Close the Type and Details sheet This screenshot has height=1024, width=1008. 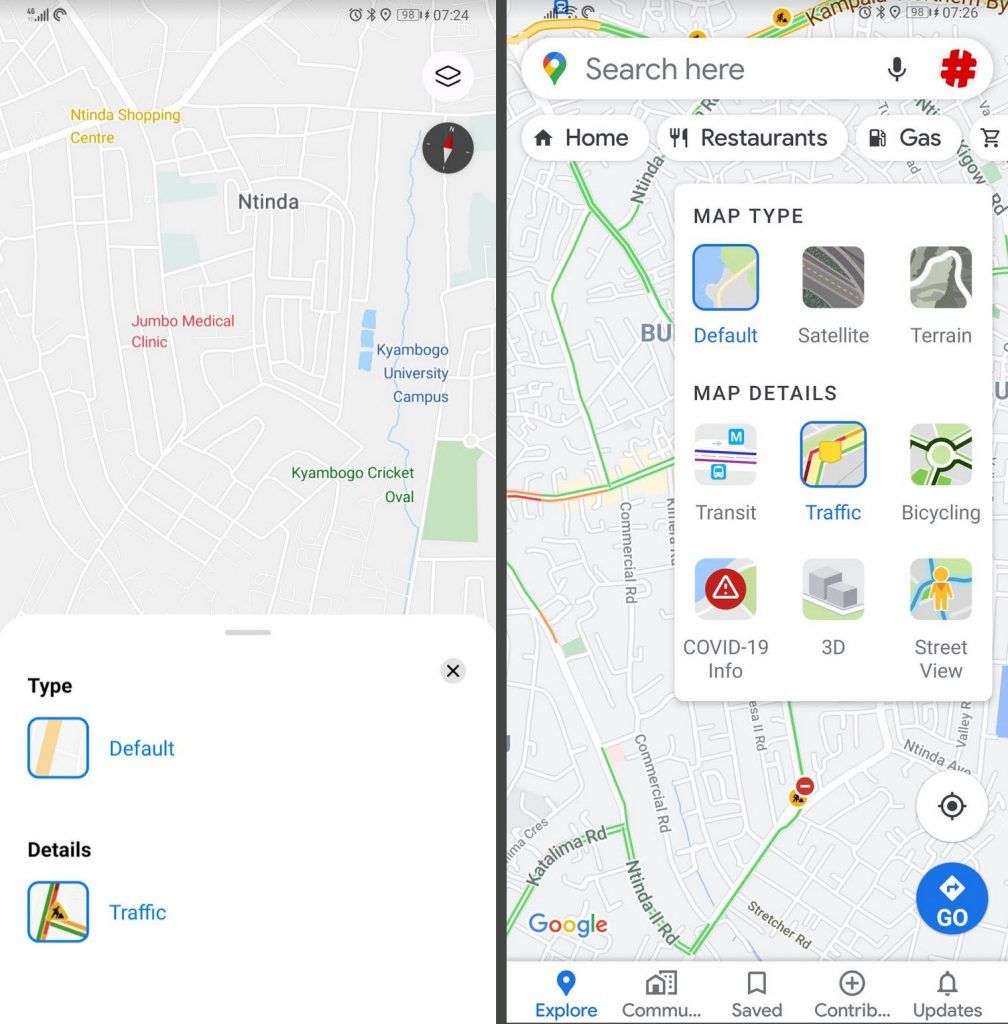(453, 671)
